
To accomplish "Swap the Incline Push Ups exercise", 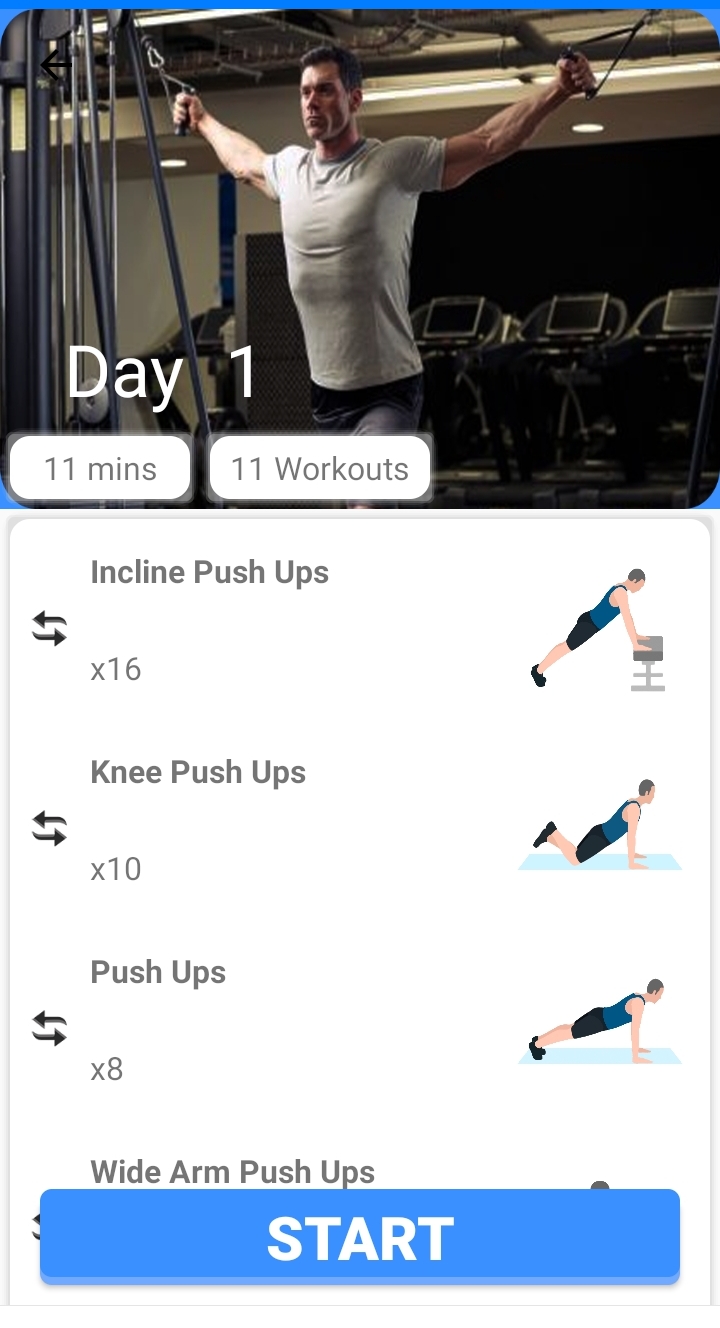I will pos(49,629).
